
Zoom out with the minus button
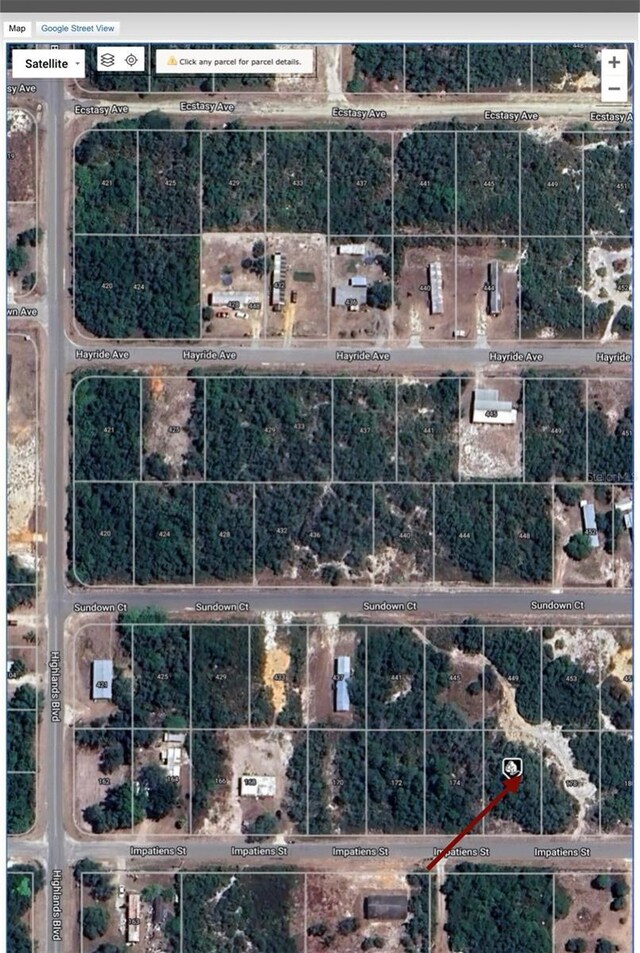614,88
